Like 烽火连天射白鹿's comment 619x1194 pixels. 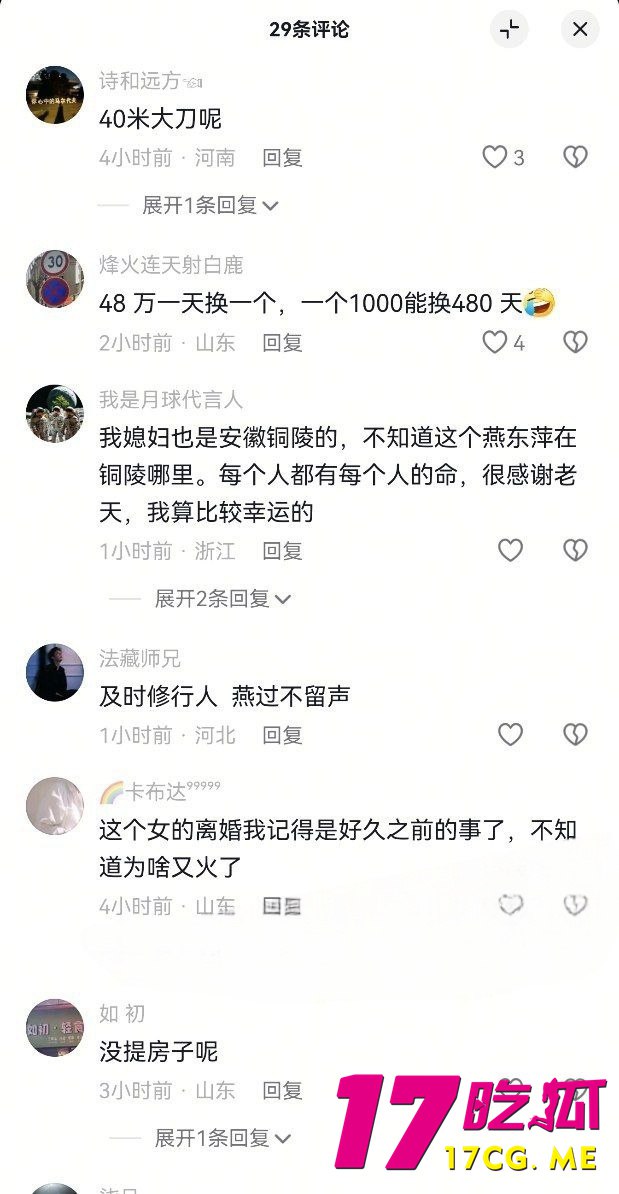(x=495, y=343)
